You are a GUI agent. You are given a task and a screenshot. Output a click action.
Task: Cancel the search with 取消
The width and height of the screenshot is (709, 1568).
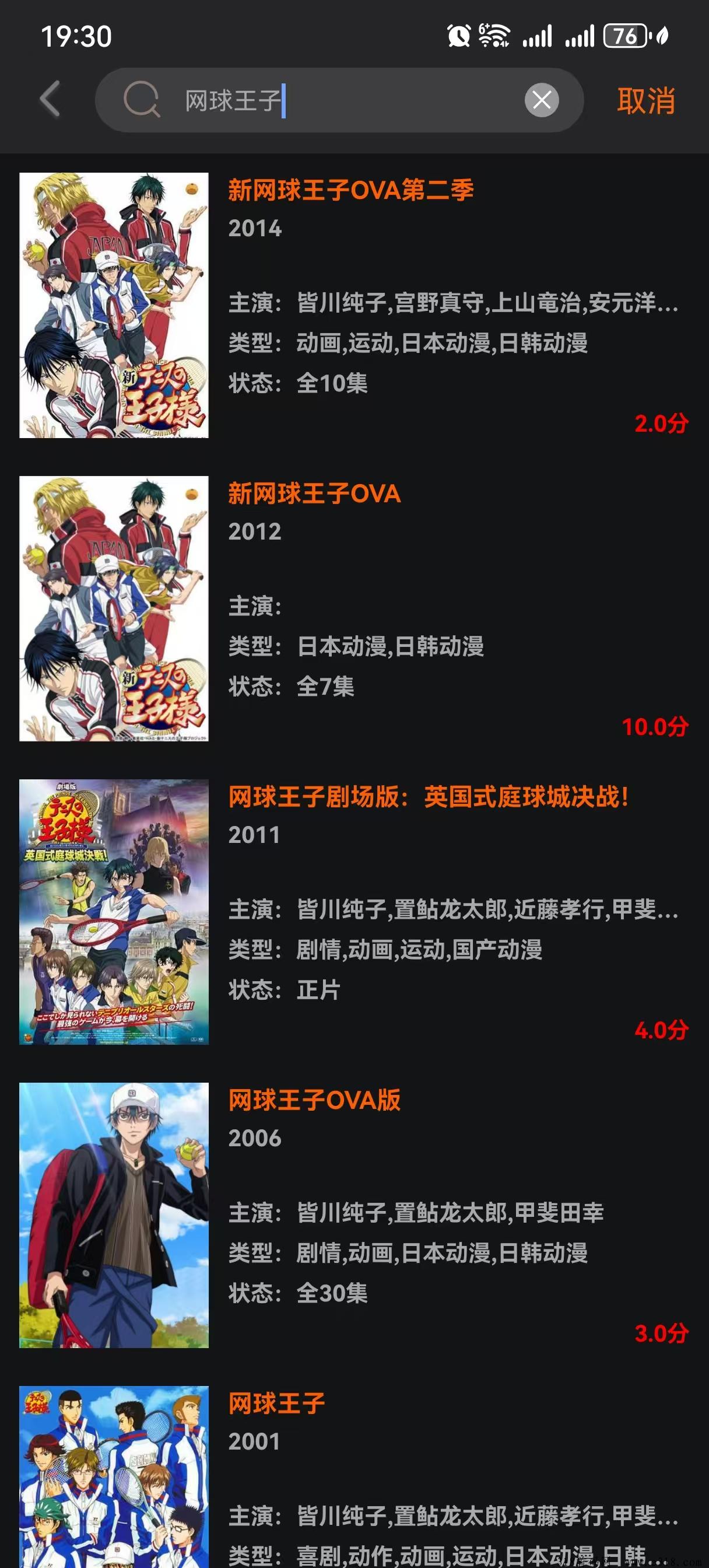645,100
